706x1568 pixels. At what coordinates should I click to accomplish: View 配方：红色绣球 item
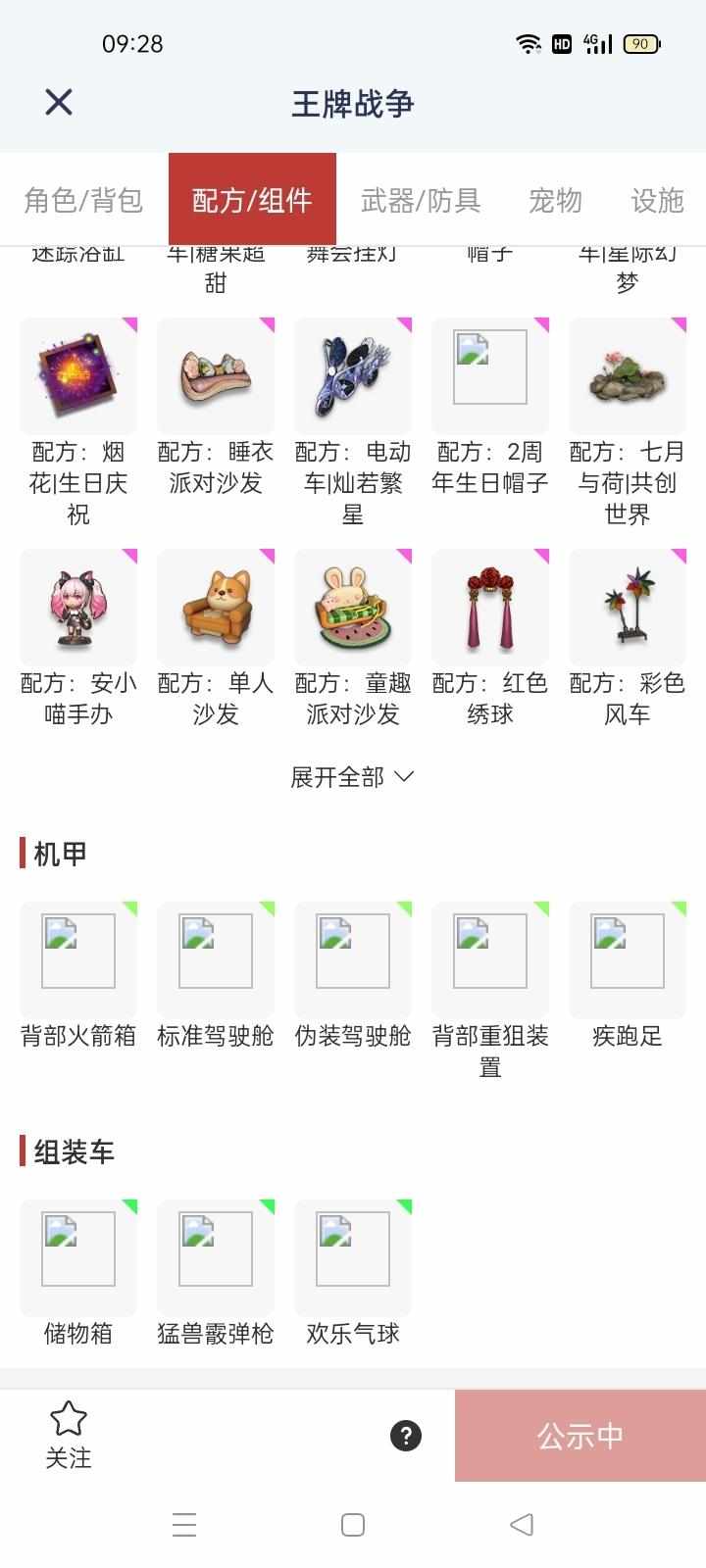(x=490, y=608)
